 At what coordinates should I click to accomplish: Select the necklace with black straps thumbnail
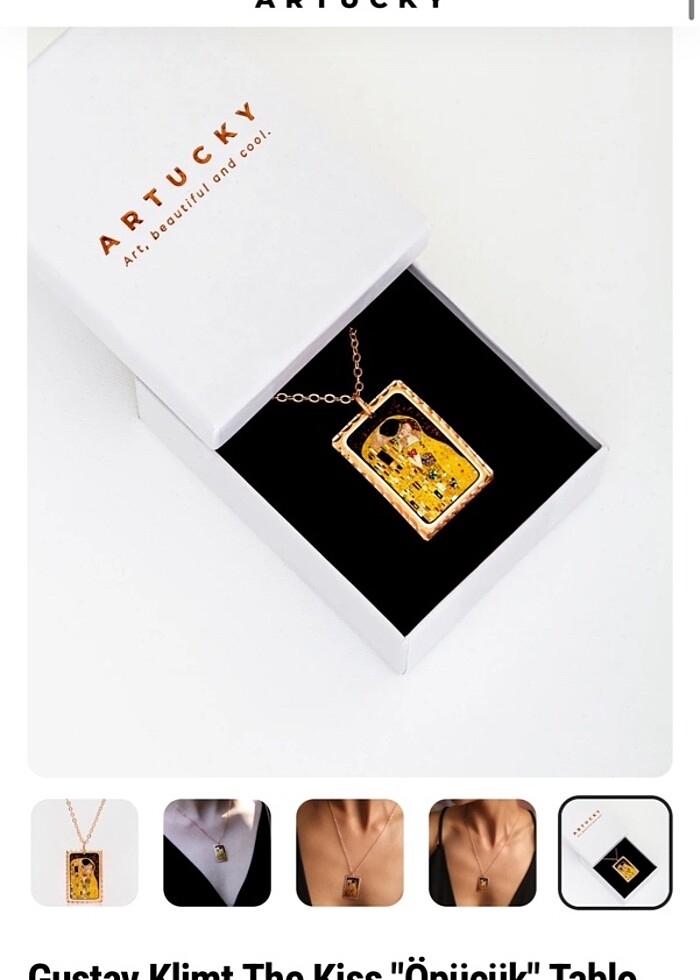[x=482, y=852]
